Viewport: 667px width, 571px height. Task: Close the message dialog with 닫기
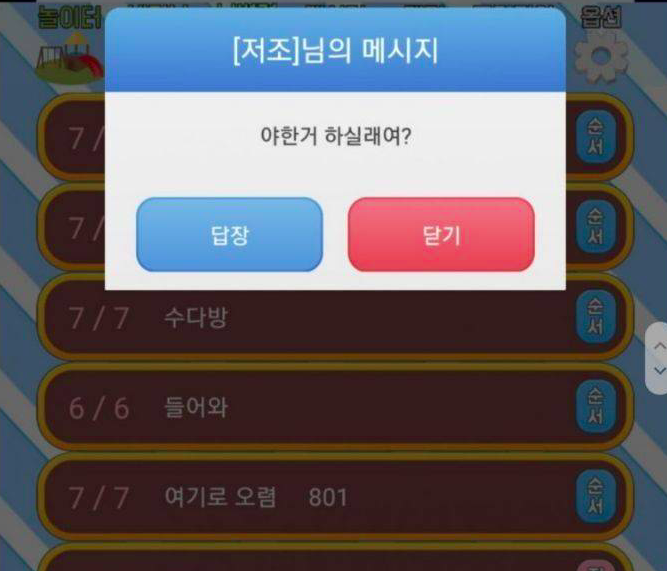(x=441, y=235)
